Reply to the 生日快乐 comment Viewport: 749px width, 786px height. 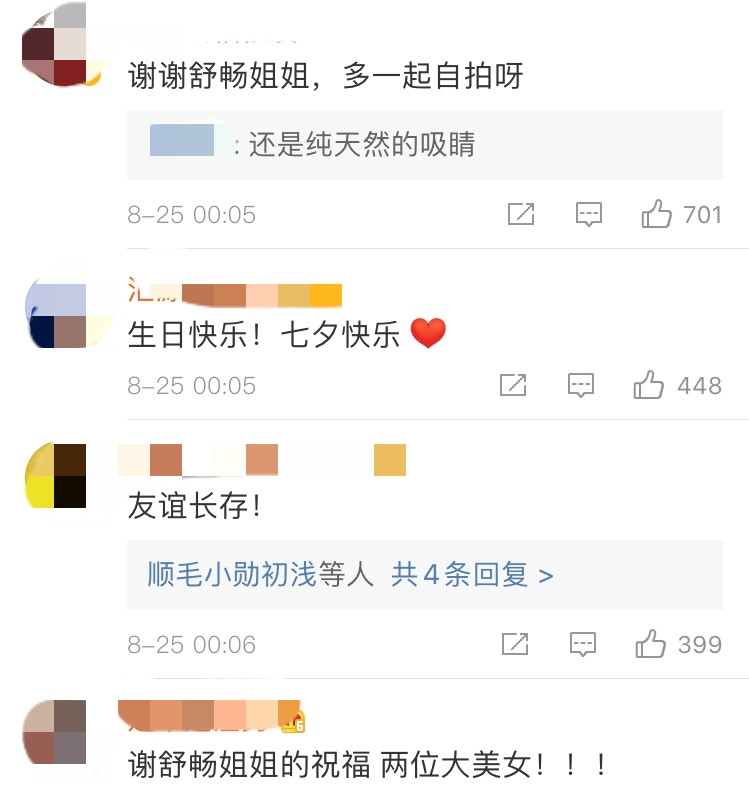click(581, 385)
